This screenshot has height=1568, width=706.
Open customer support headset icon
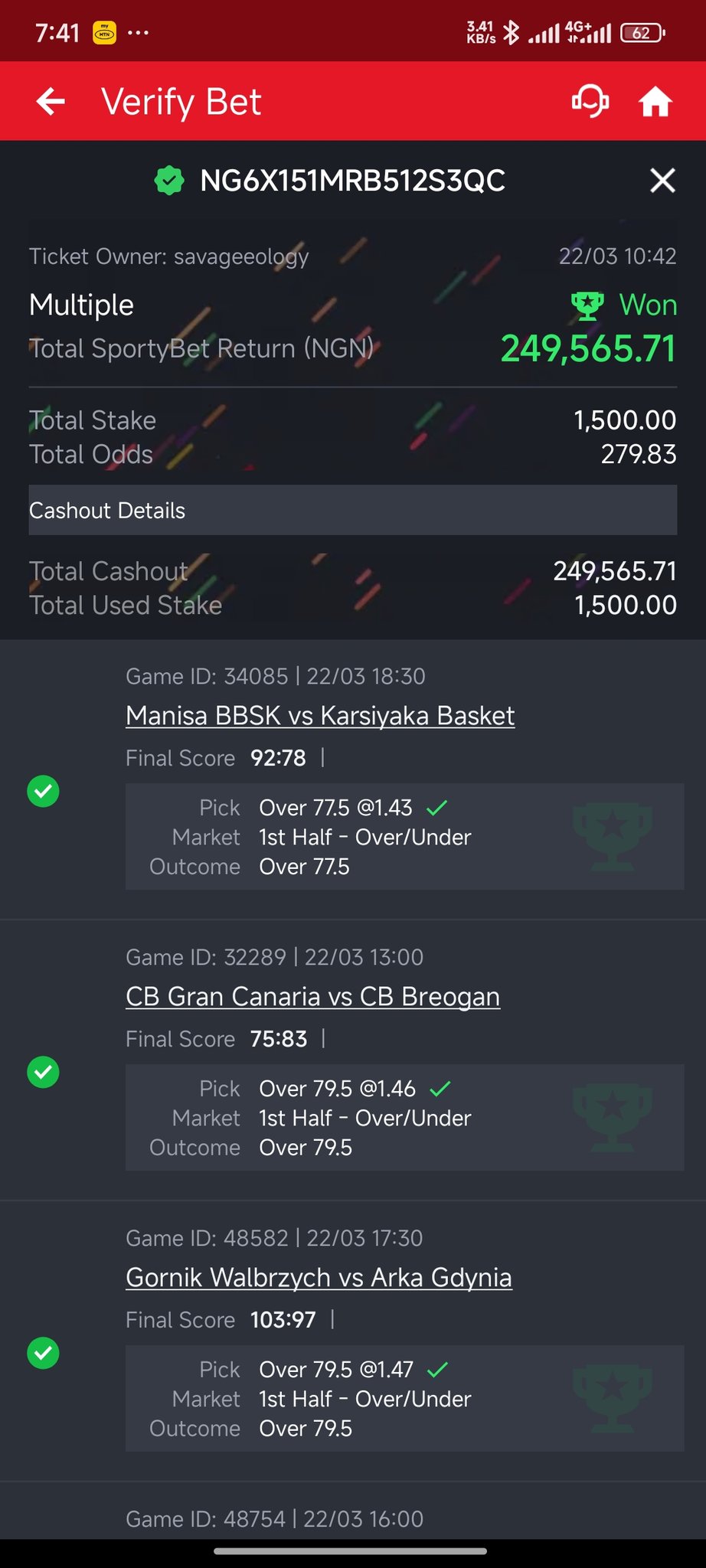pos(590,102)
